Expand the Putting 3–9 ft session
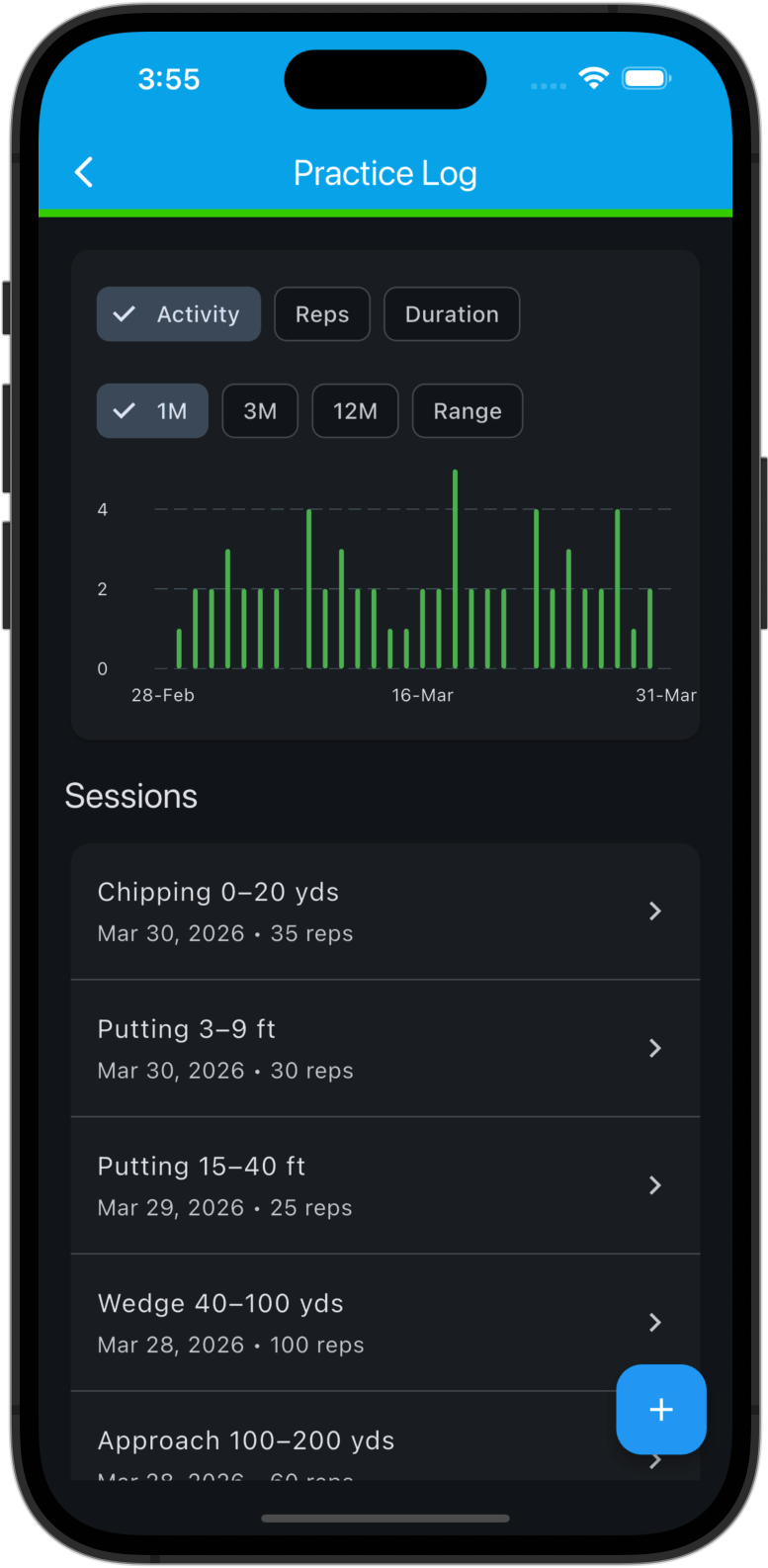 (x=384, y=1048)
